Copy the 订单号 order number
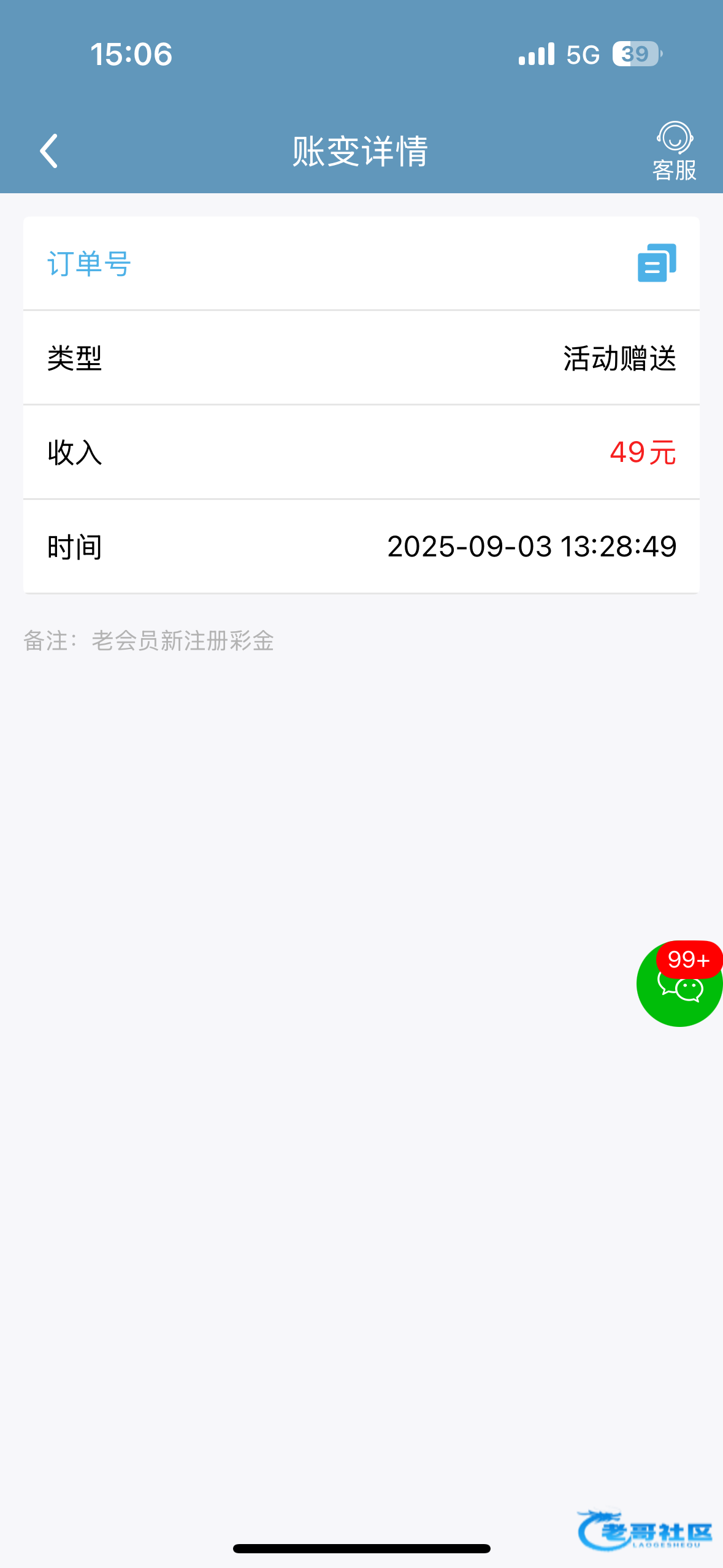723x1568 pixels. (x=656, y=263)
